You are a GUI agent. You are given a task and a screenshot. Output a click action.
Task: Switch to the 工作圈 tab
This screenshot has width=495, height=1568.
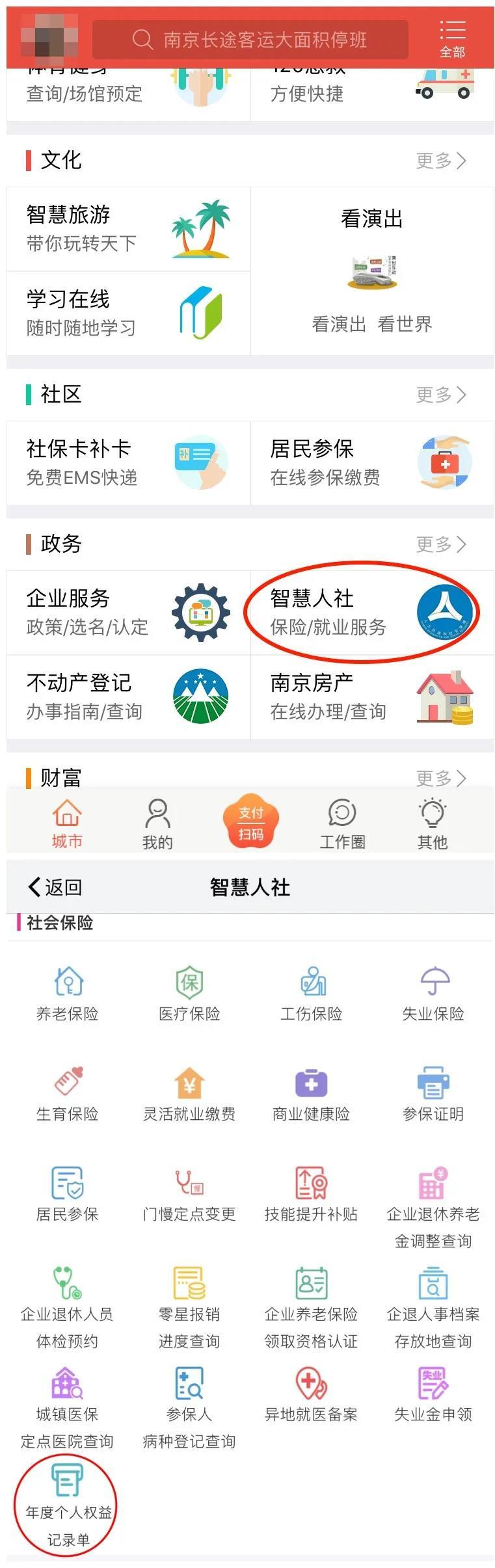342,825
